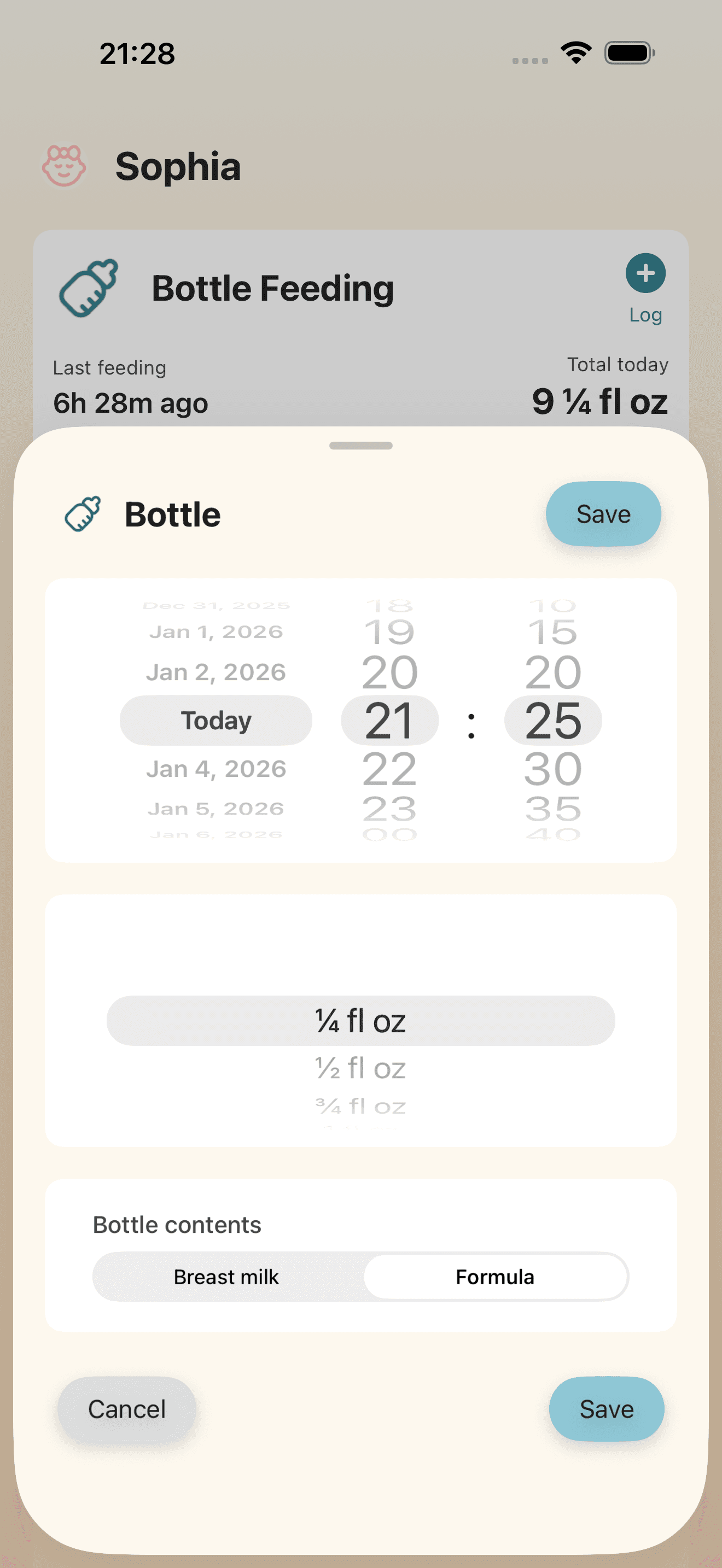Tap the Save button at the bottom

607,1408
